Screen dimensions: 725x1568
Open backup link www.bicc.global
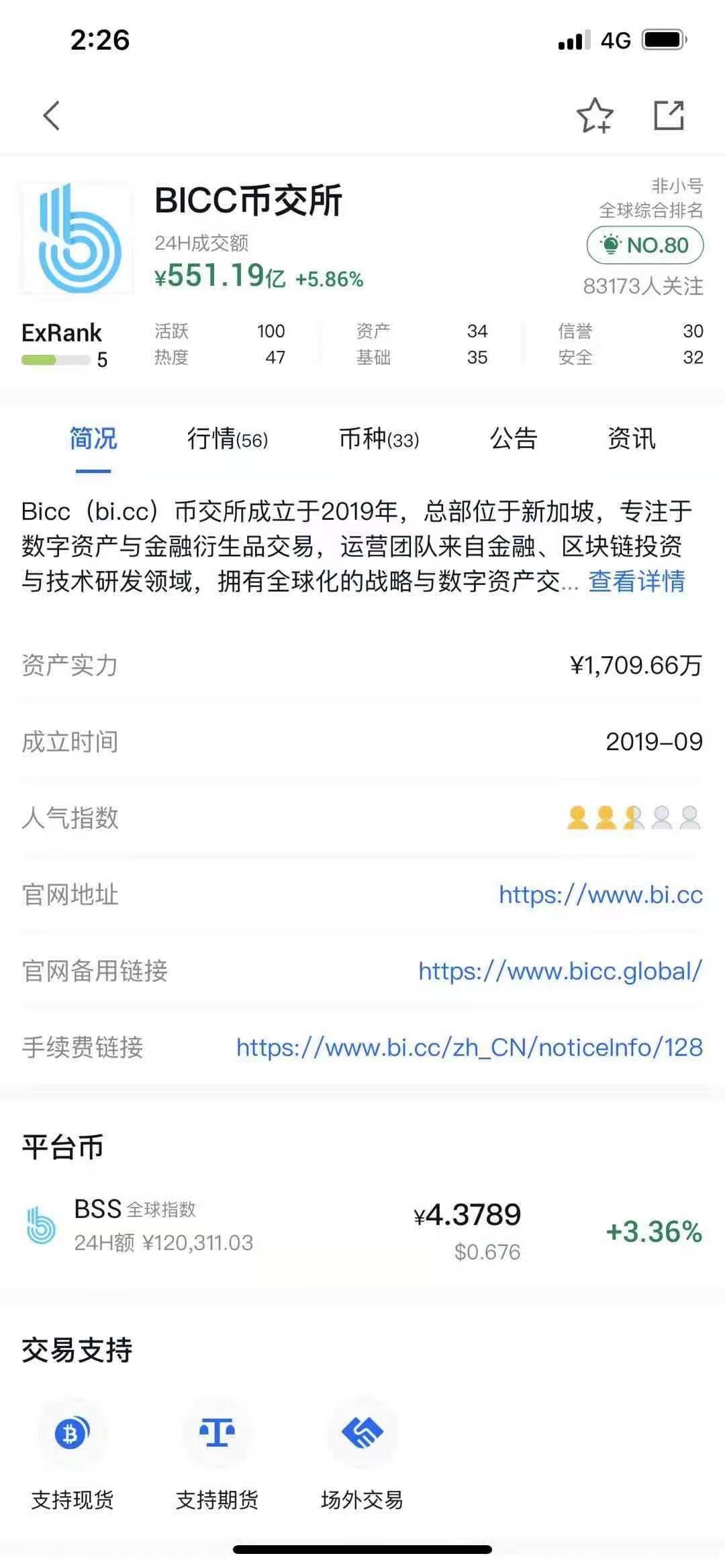[x=561, y=971]
